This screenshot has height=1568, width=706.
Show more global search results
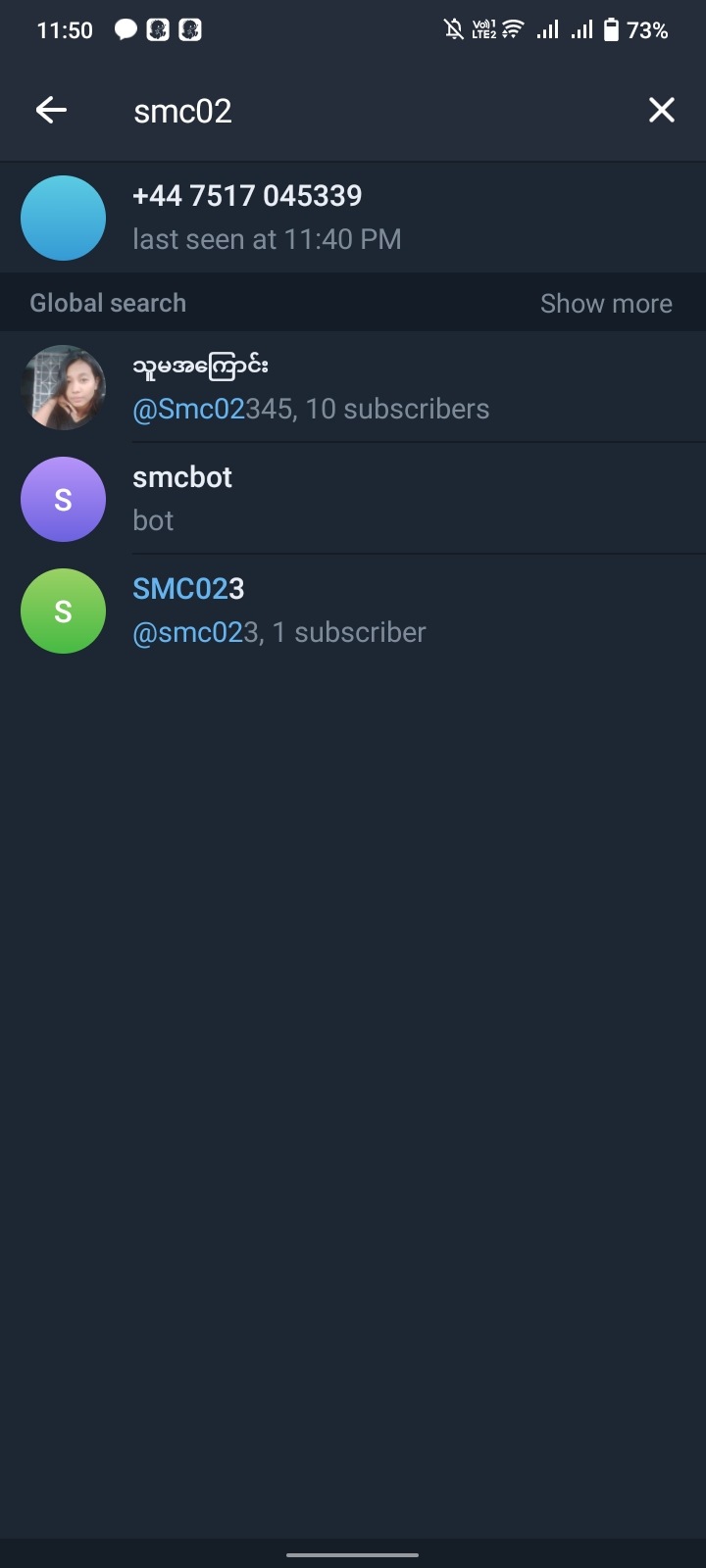click(606, 304)
